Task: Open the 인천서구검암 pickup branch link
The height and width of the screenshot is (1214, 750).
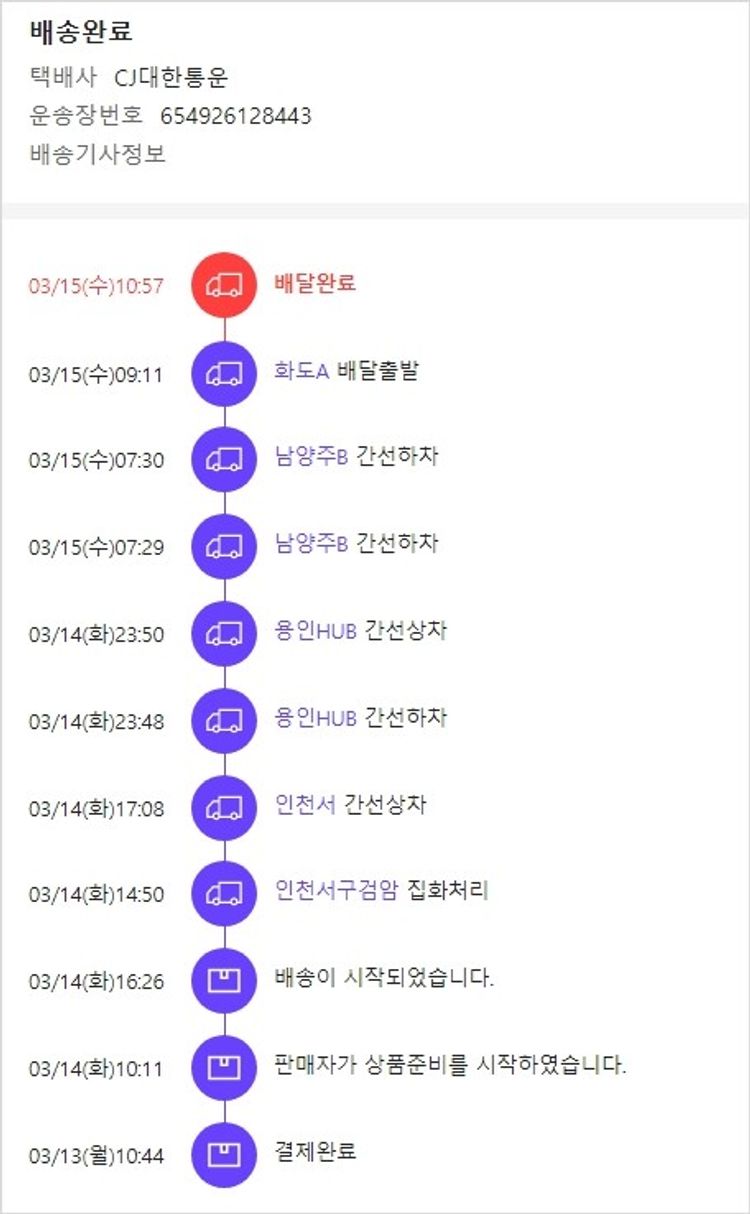Action: point(336,891)
